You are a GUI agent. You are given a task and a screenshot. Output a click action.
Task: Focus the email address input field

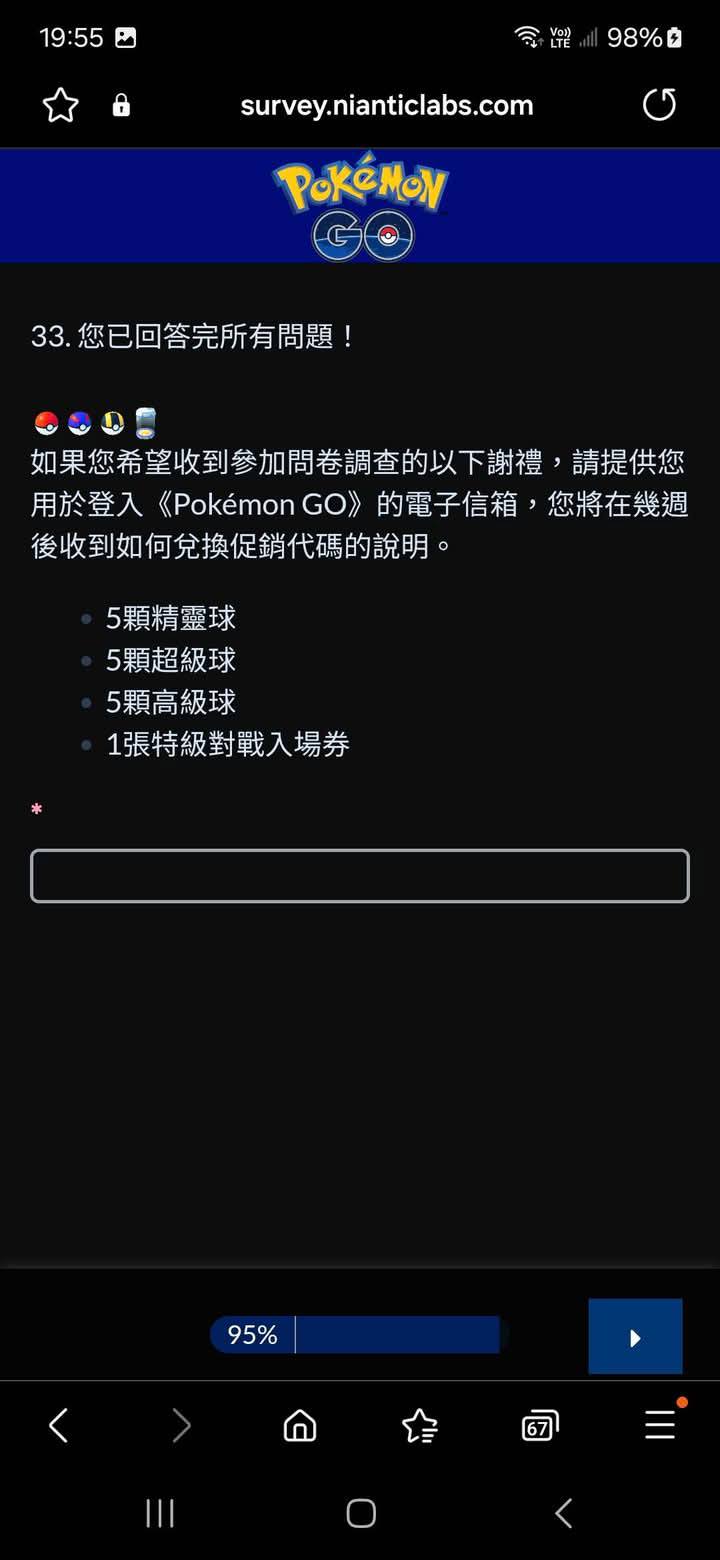tap(360, 876)
